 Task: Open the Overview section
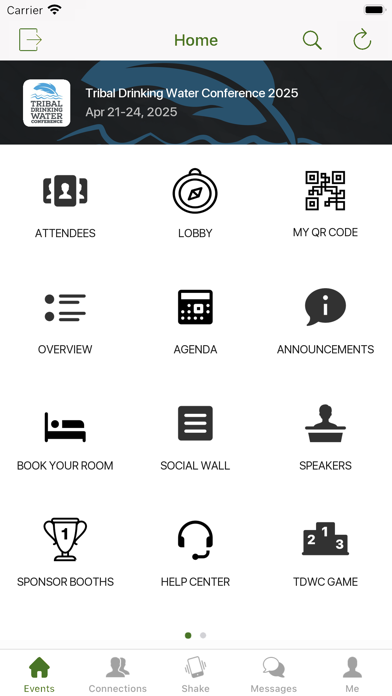(65, 321)
